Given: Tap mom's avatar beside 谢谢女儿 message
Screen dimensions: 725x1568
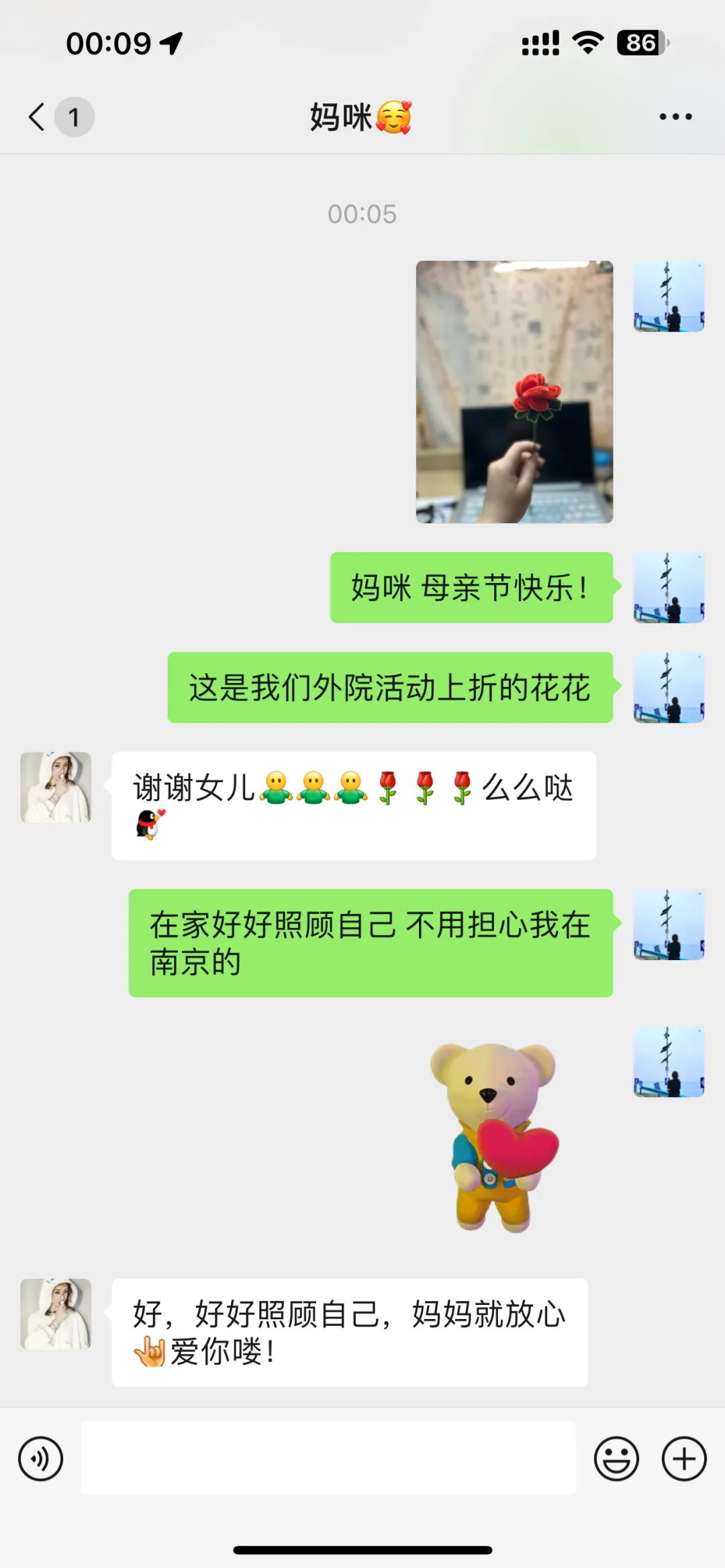Looking at the screenshot, I should point(56,788).
